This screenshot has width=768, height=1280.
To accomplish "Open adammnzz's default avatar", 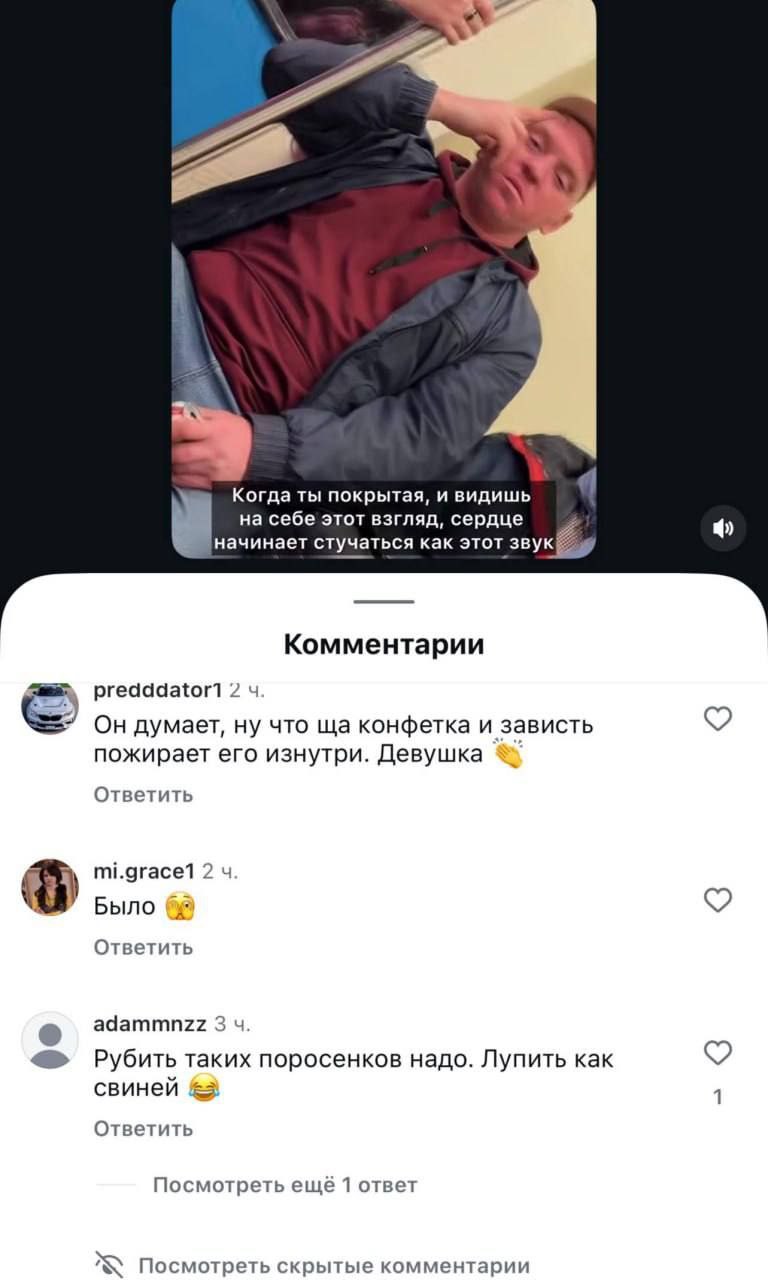I will pyautogui.click(x=47, y=1040).
